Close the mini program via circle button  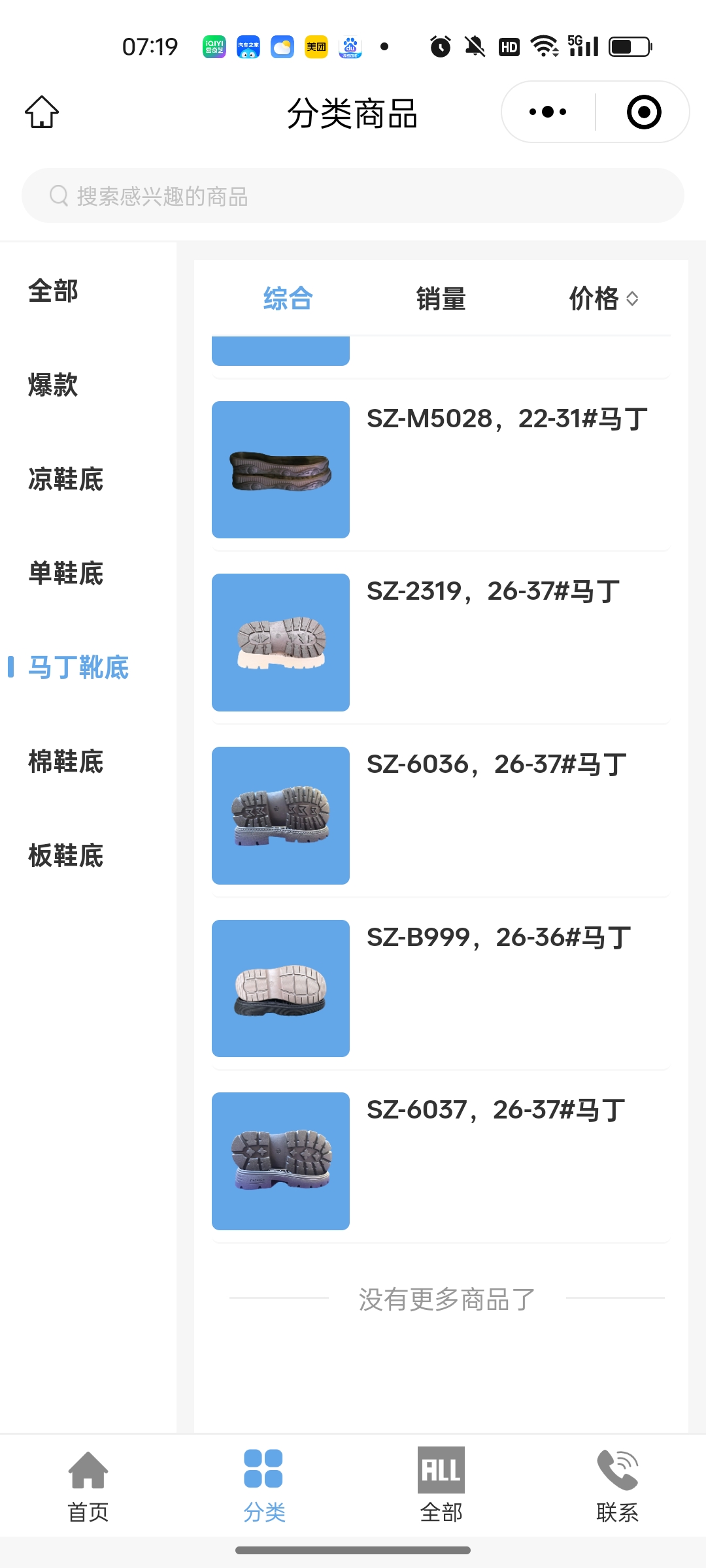pos(643,112)
